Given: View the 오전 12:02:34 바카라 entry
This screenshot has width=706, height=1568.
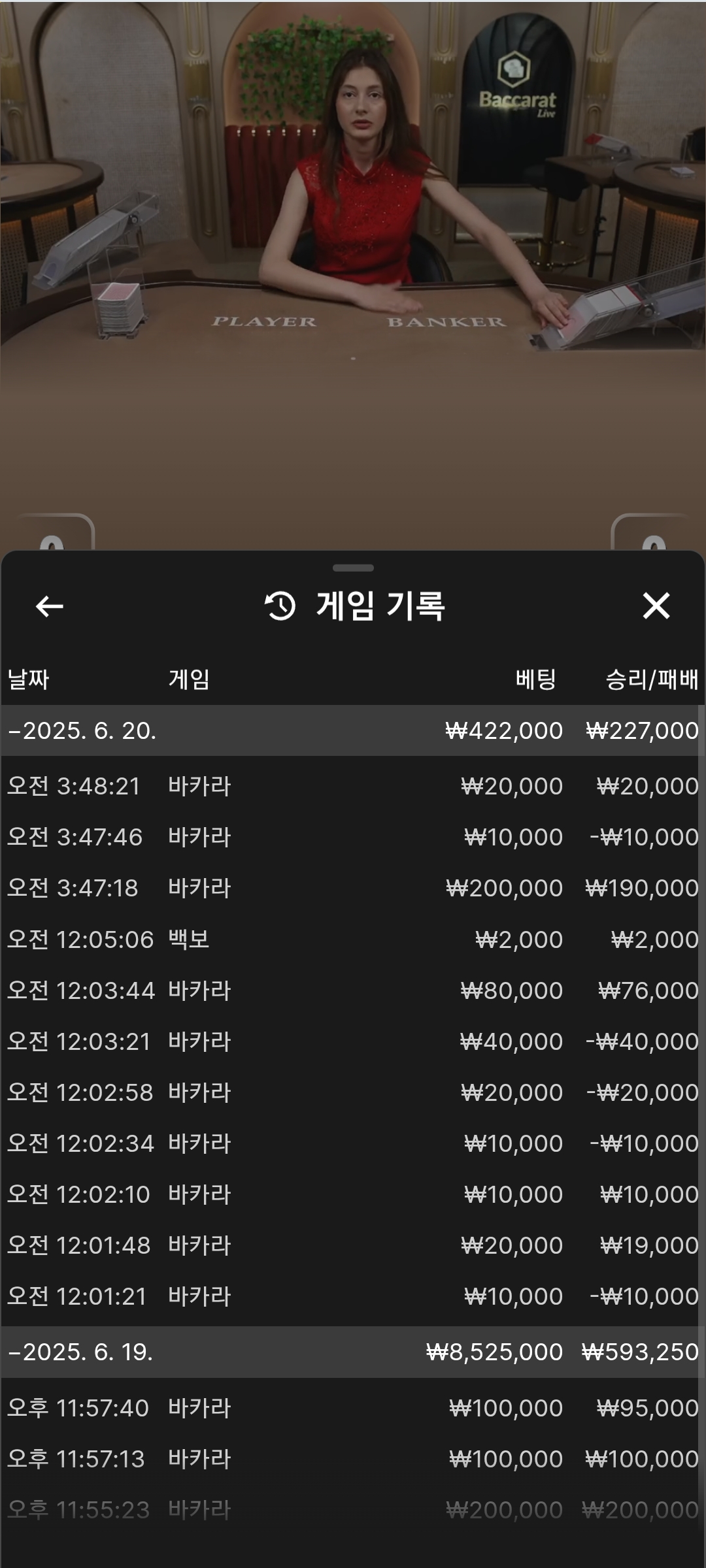Looking at the screenshot, I should point(353,1143).
